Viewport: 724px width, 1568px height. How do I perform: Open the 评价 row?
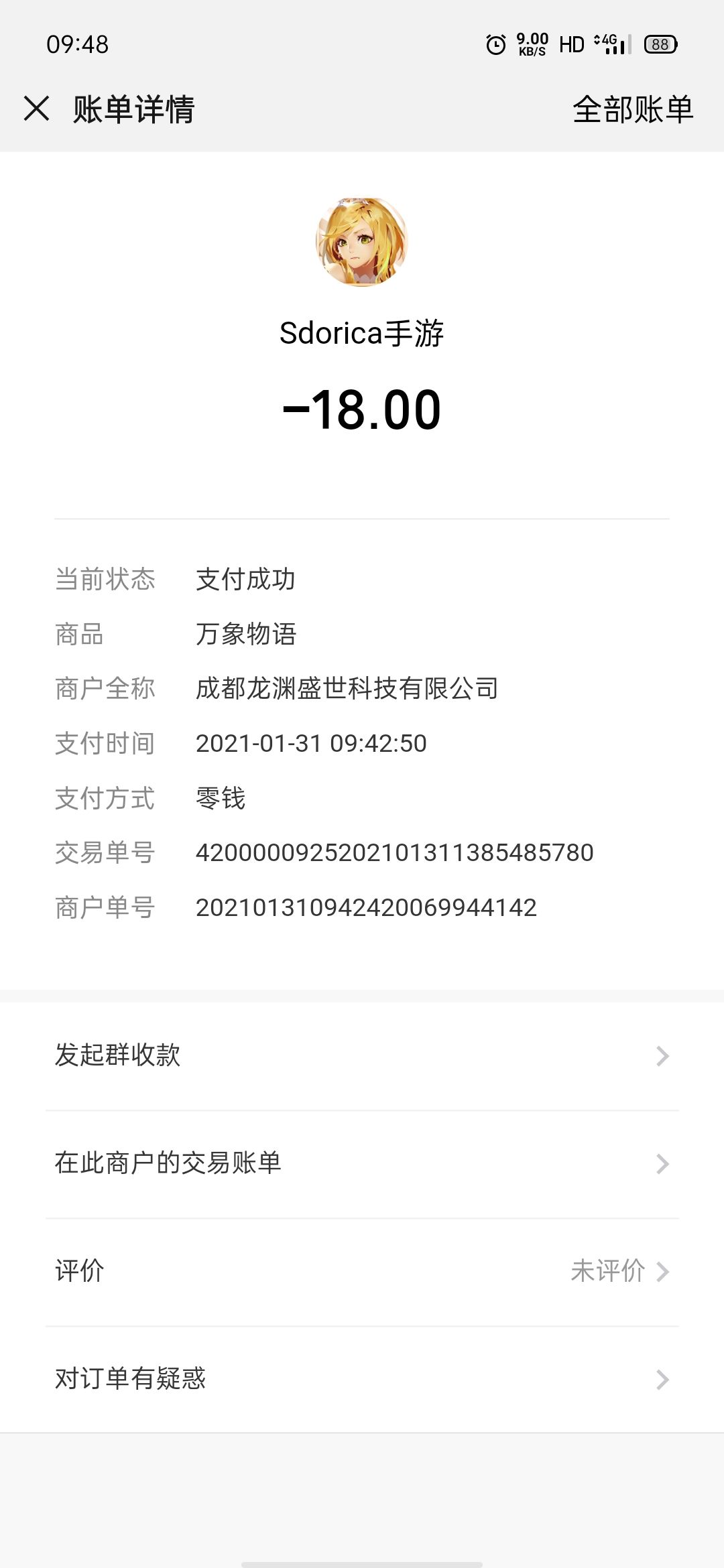click(x=362, y=1272)
